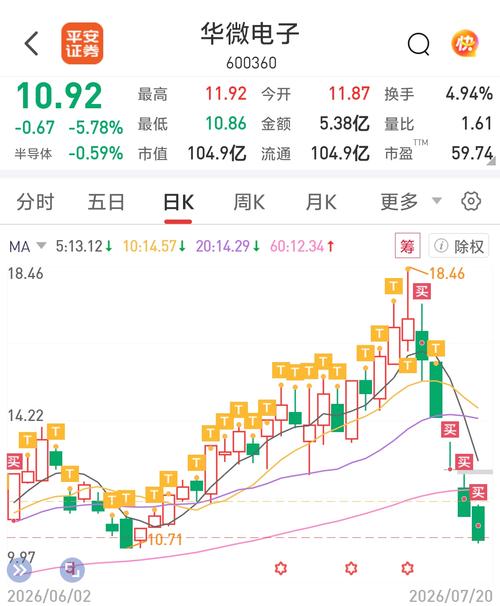Go back with the arrow icon
Screen dimensions: 500x606
tap(31, 43)
